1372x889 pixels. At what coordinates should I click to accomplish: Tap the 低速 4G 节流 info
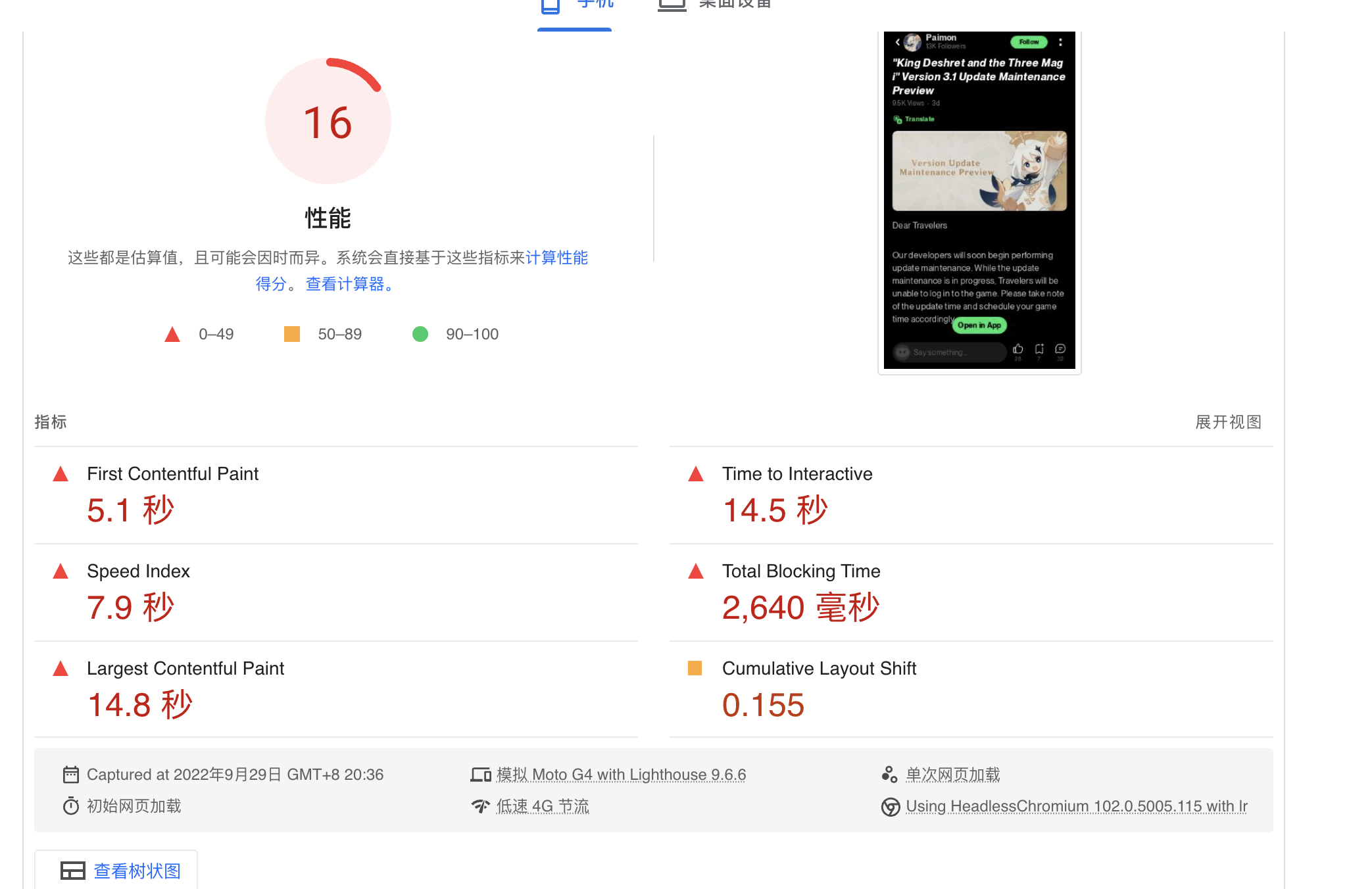coord(542,806)
